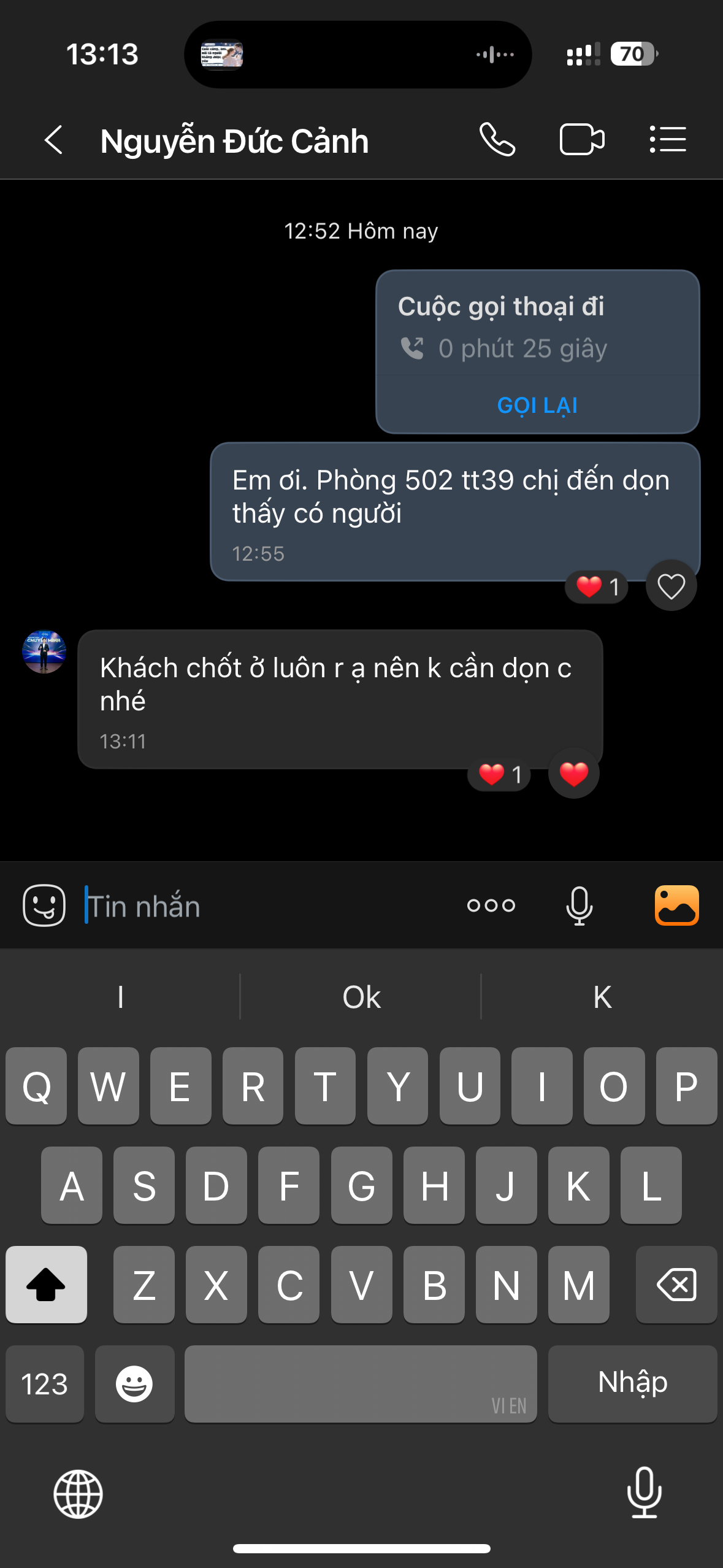Open the sticker and emoji picker
The image size is (723, 1568).
[x=44, y=905]
